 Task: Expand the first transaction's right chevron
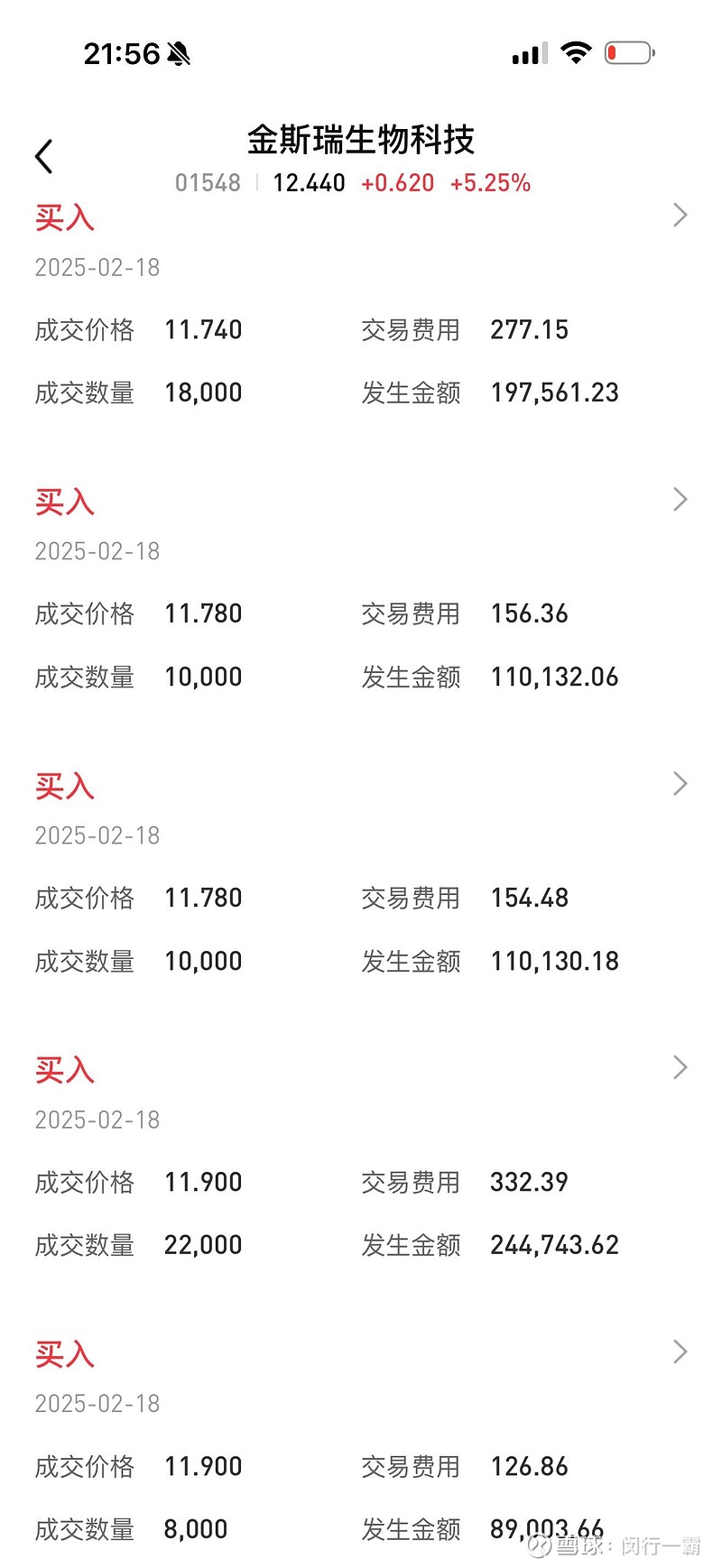[680, 215]
